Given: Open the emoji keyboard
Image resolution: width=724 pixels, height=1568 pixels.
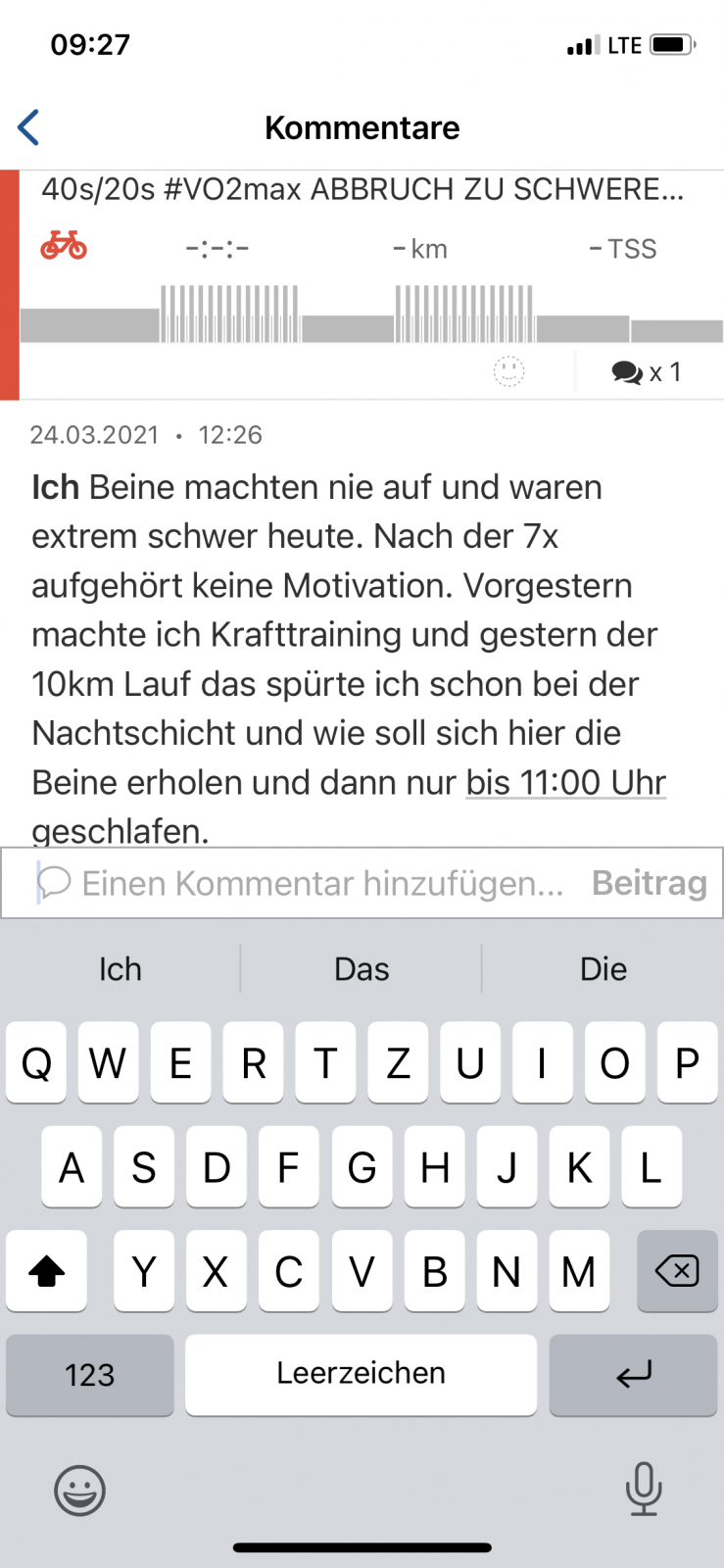Looking at the screenshot, I should click(x=79, y=1491).
